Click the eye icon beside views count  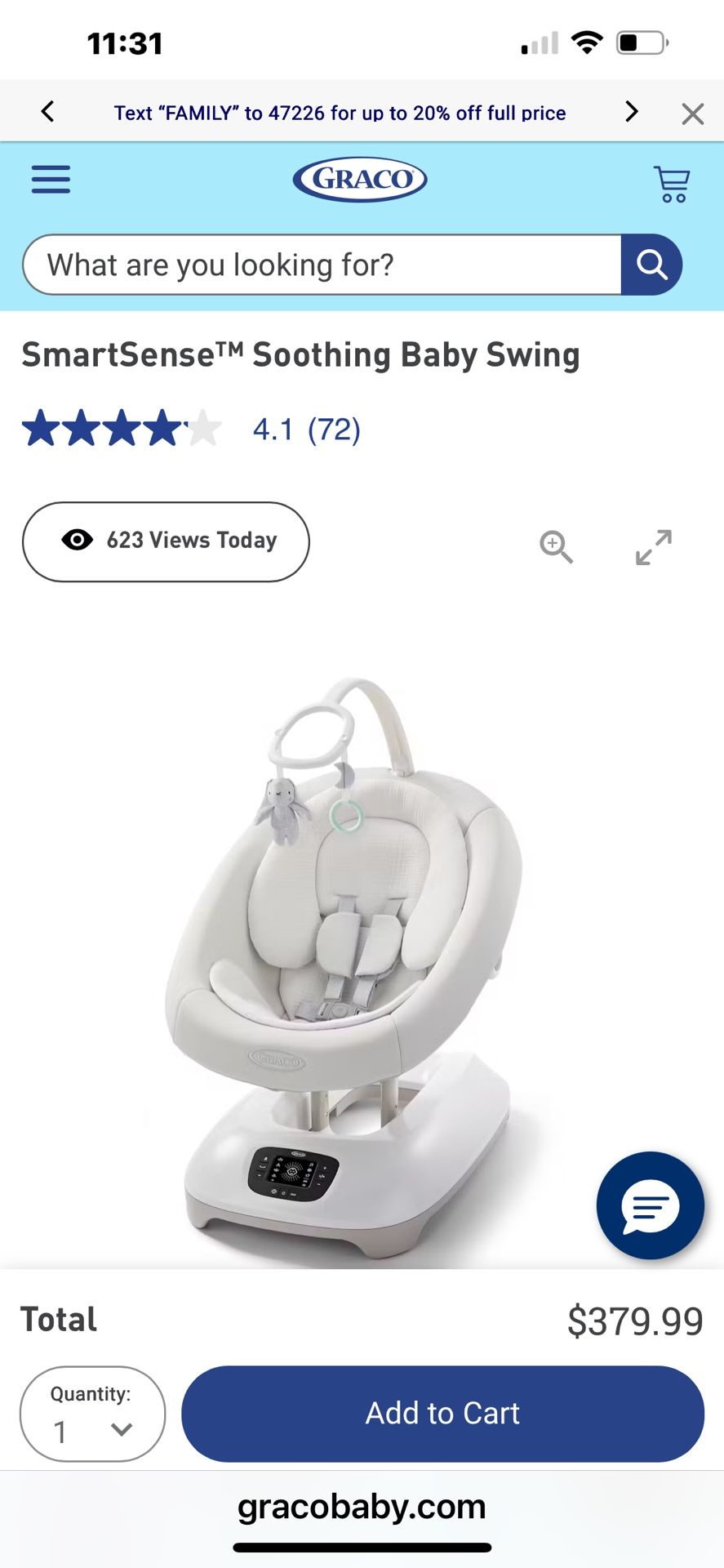coord(77,541)
